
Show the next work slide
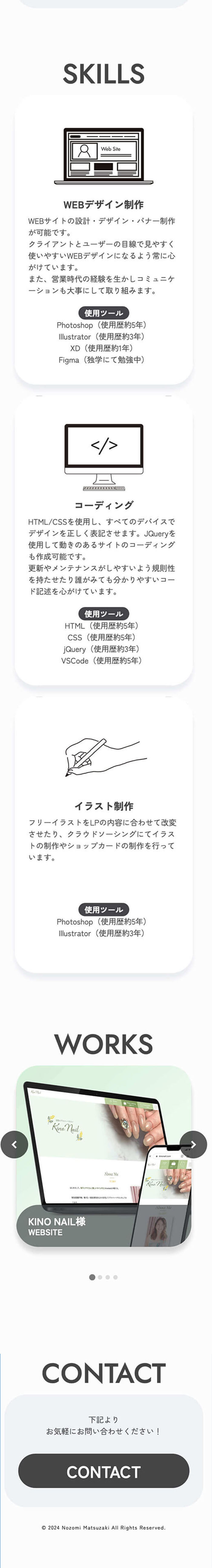(x=193, y=1144)
